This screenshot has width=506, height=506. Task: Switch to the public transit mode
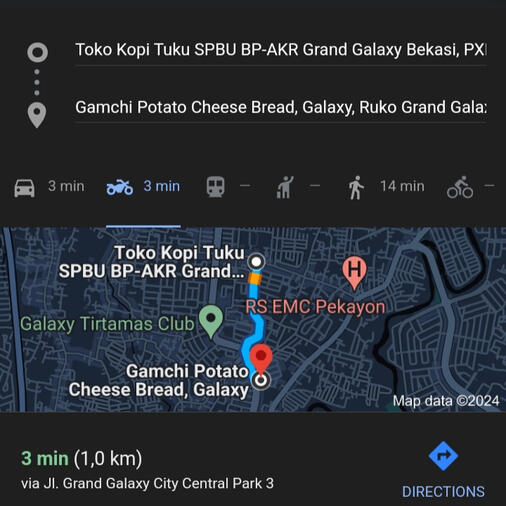228,187
